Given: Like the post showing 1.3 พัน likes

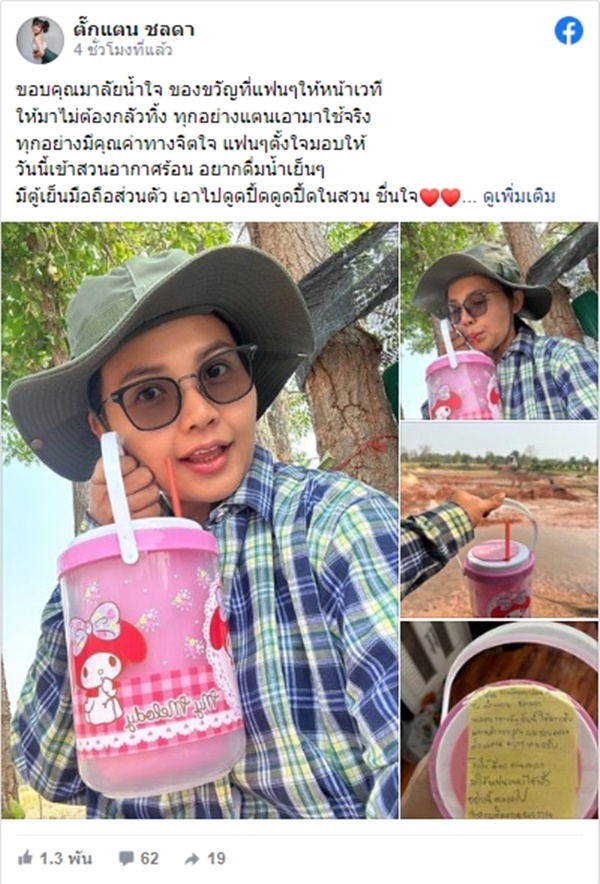Looking at the screenshot, I should point(55,858).
